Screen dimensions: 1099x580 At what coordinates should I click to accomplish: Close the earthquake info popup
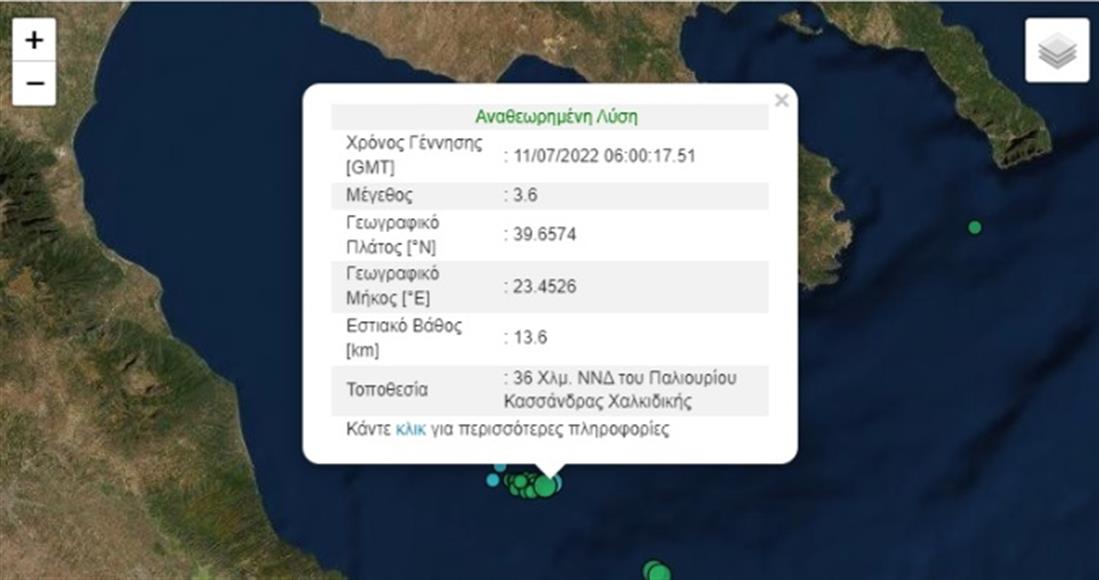click(782, 100)
